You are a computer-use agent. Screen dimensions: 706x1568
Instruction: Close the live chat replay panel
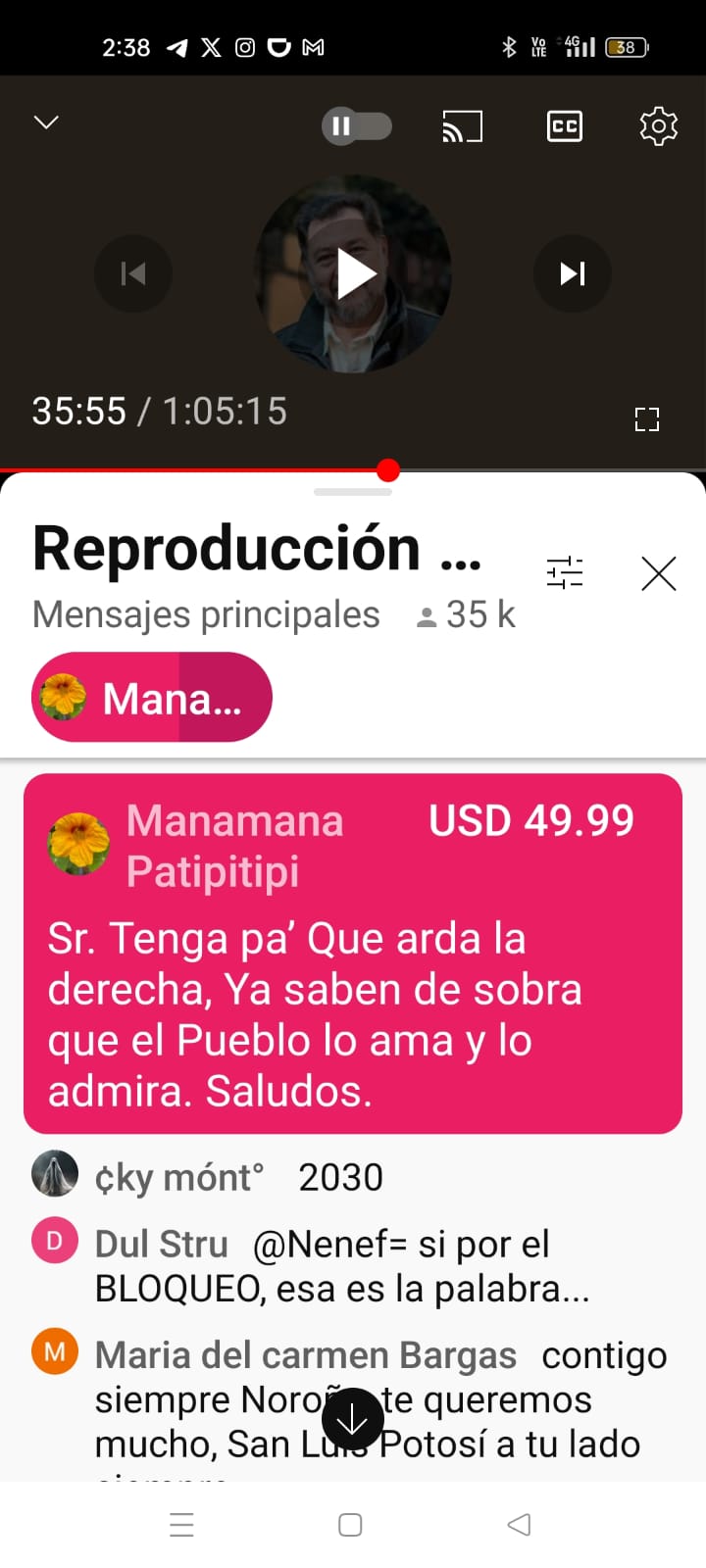[659, 573]
